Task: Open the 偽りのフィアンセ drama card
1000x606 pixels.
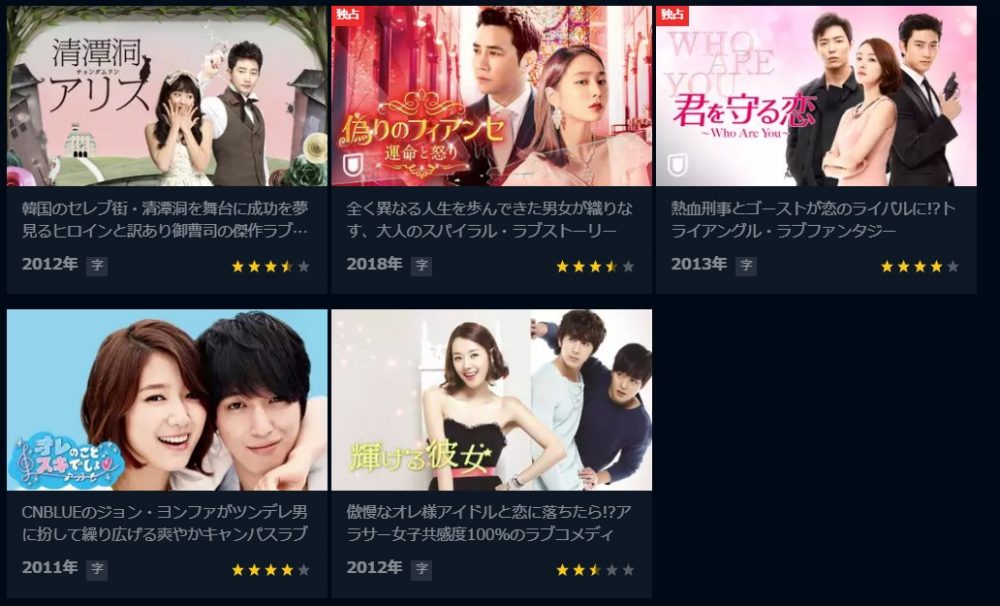Action: (491, 97)
